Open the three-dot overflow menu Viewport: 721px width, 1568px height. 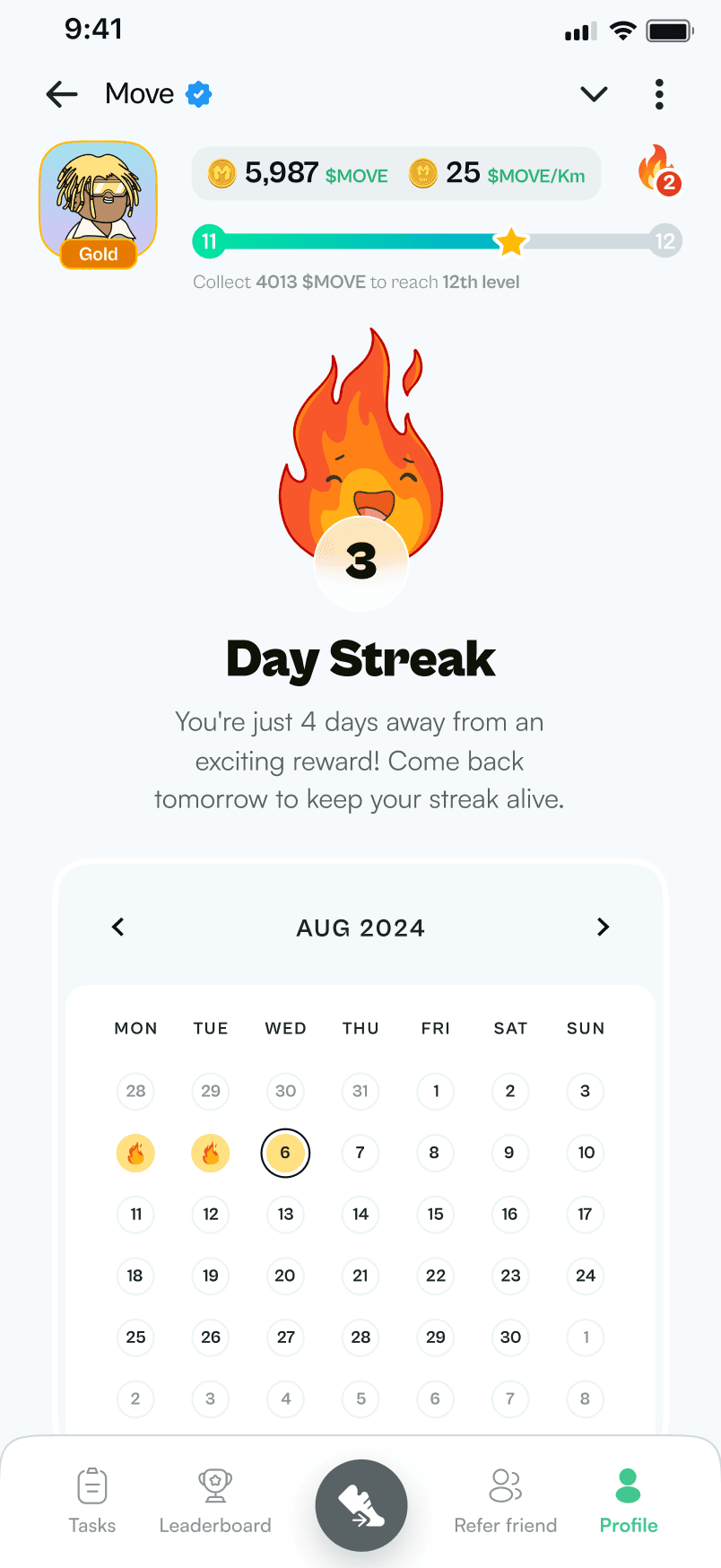(659, 94)
